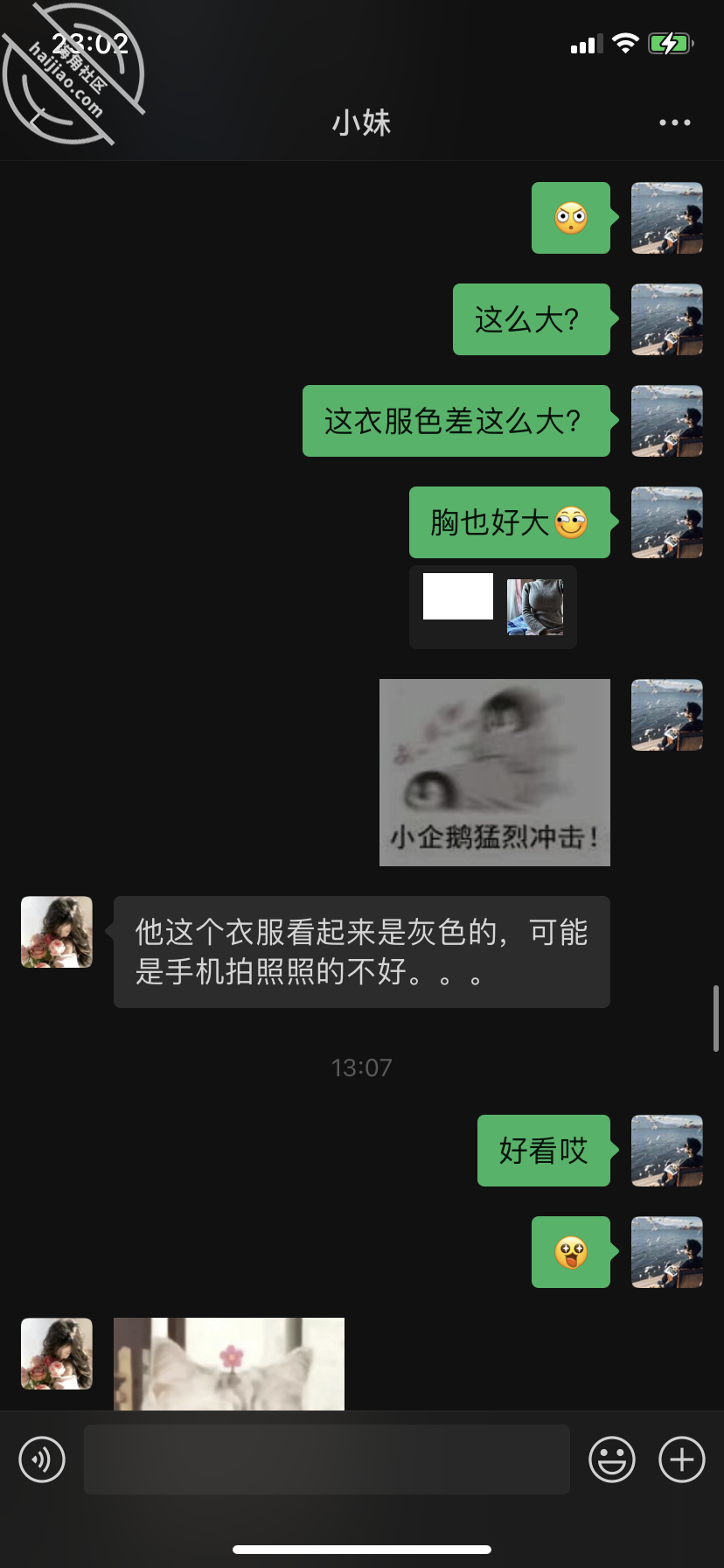The height and width of the screenshot is (1568, 724).
Task: Tap the chat title 小妹
Action: click(362, 122)
